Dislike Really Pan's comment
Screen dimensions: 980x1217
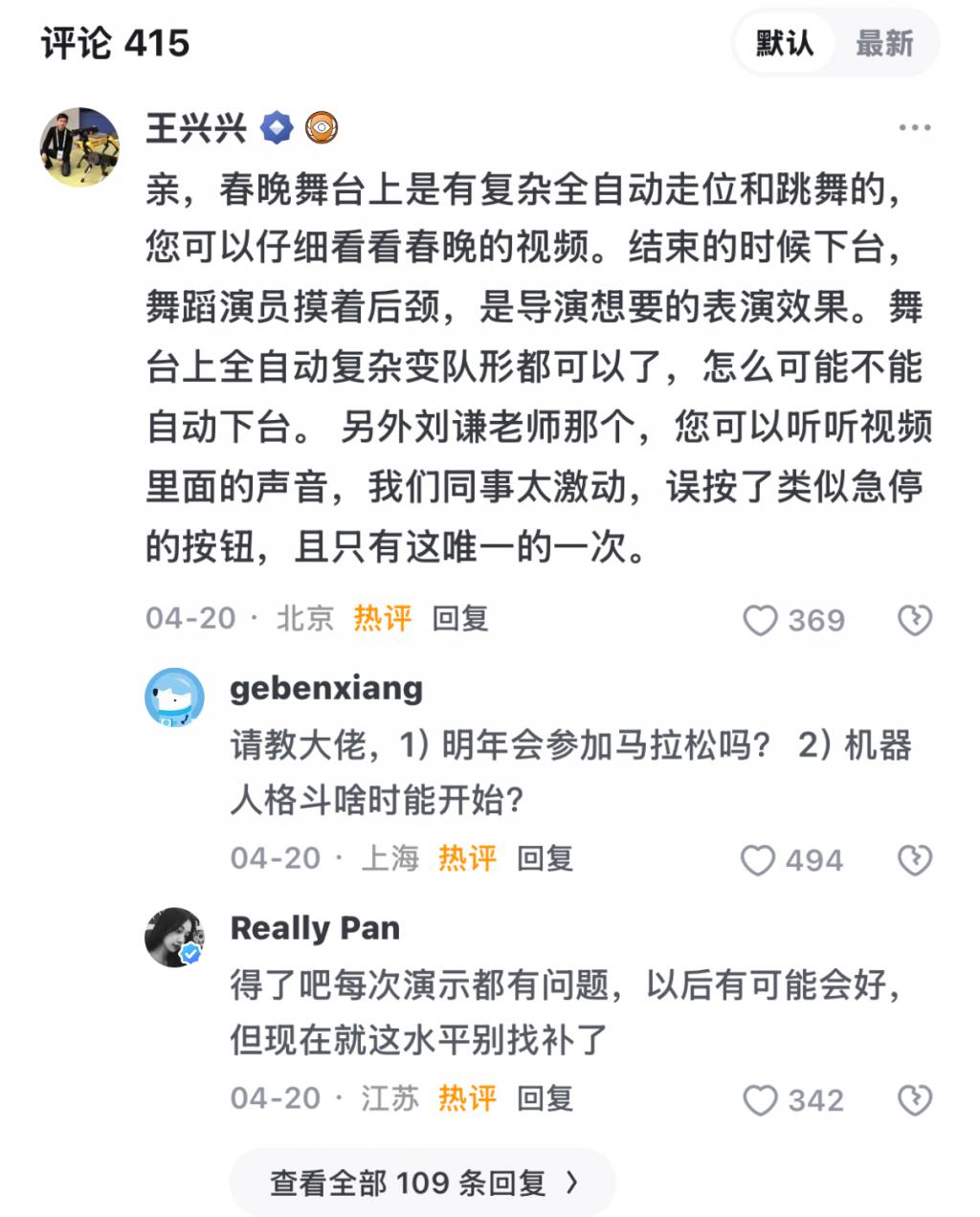pyautogui.click(x=914, y=1100)
